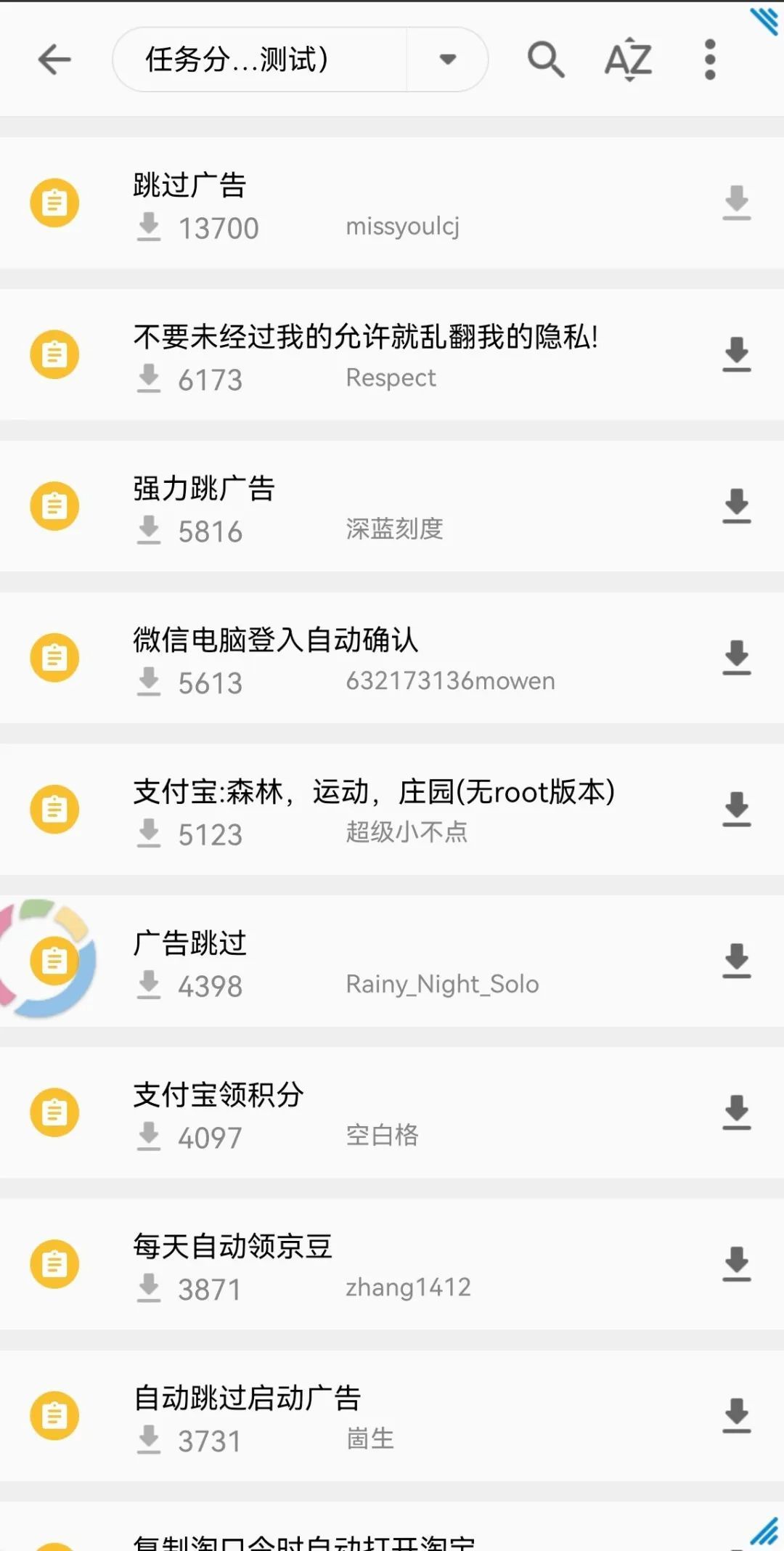This screenshot has width=784, height=1551.
Task: Tap the AZ sort icon
Action: click(x=628, y=60)
